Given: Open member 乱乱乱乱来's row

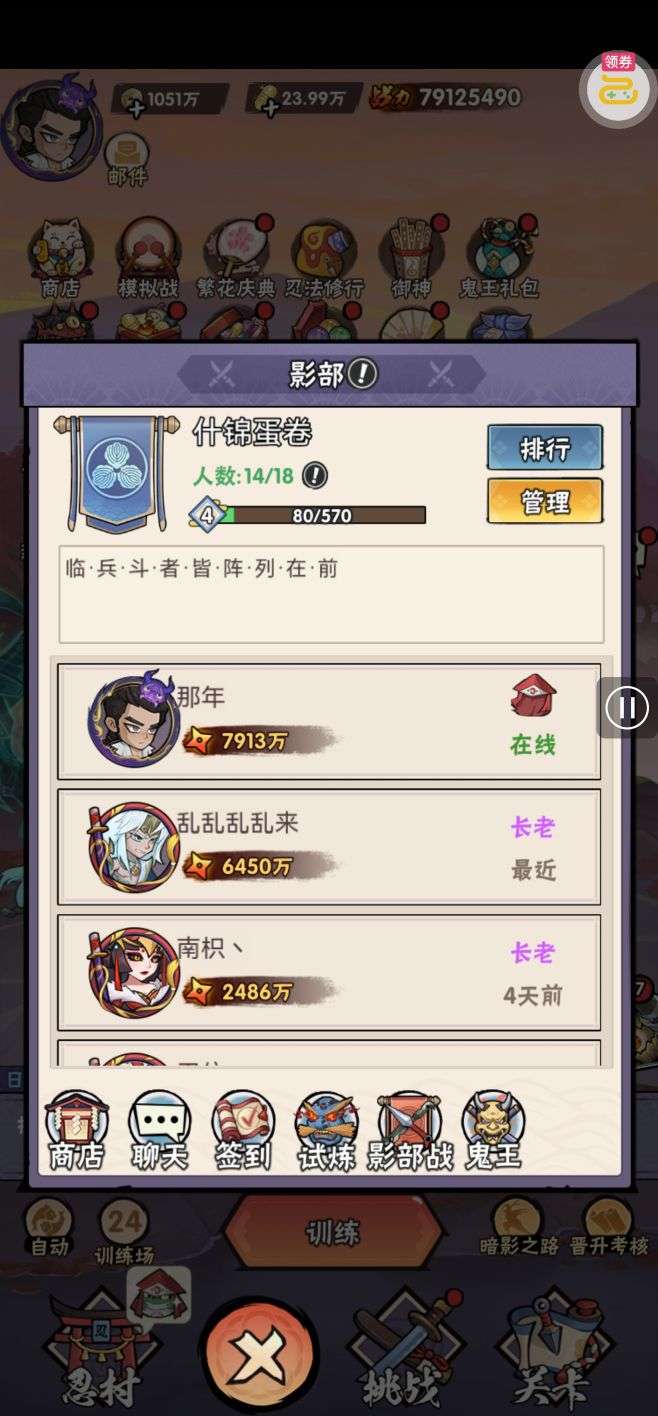Looking at the screenshot, I should (x=329, y=847).
